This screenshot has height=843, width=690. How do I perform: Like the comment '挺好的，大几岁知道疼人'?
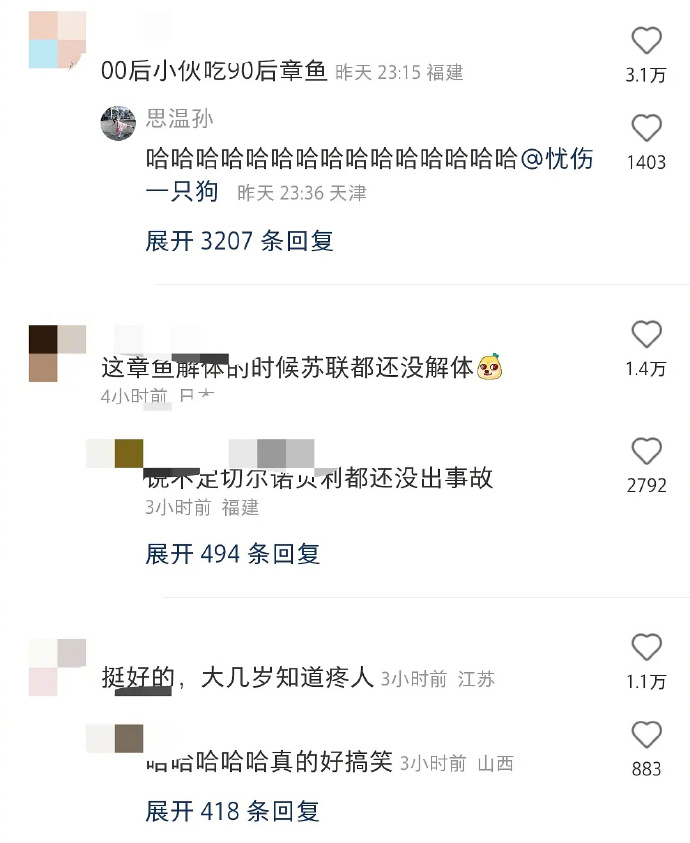[x=647, y=647]
